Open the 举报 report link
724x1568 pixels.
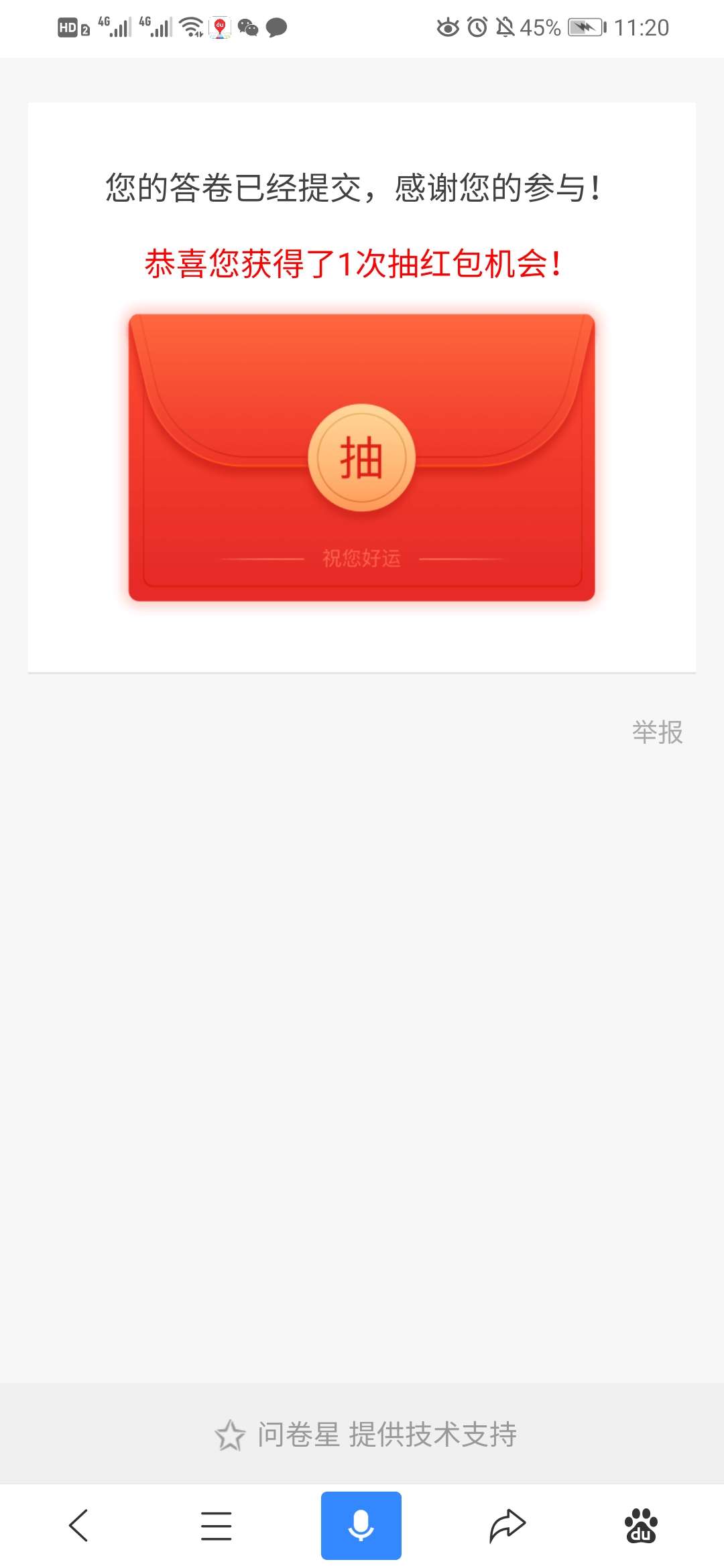(x=657, y=732)
